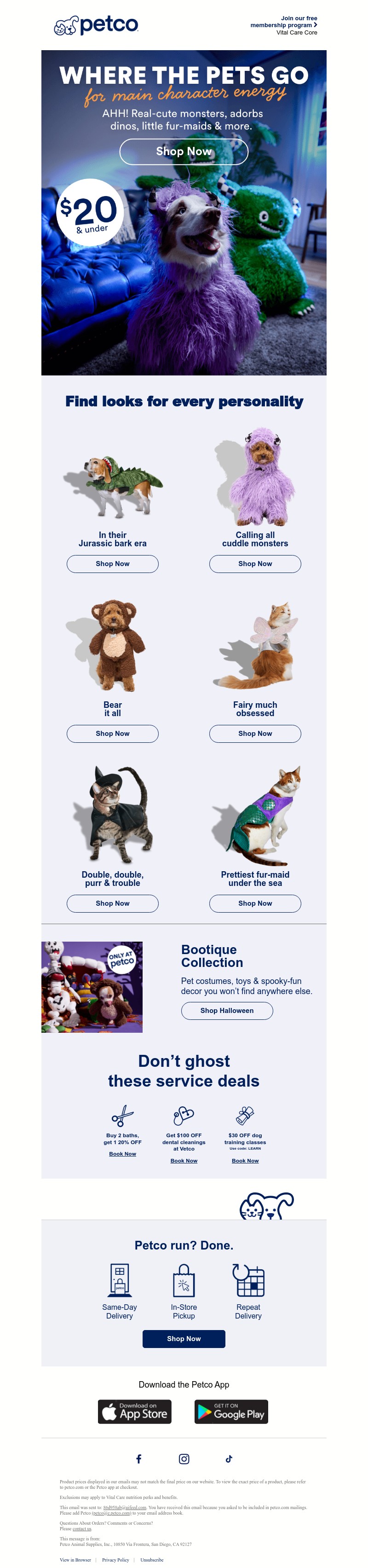Image resolution: width=368 pixels, height=1568 pixels.
Task: Tap Shop Now under Petco run
Action: 184,1338
